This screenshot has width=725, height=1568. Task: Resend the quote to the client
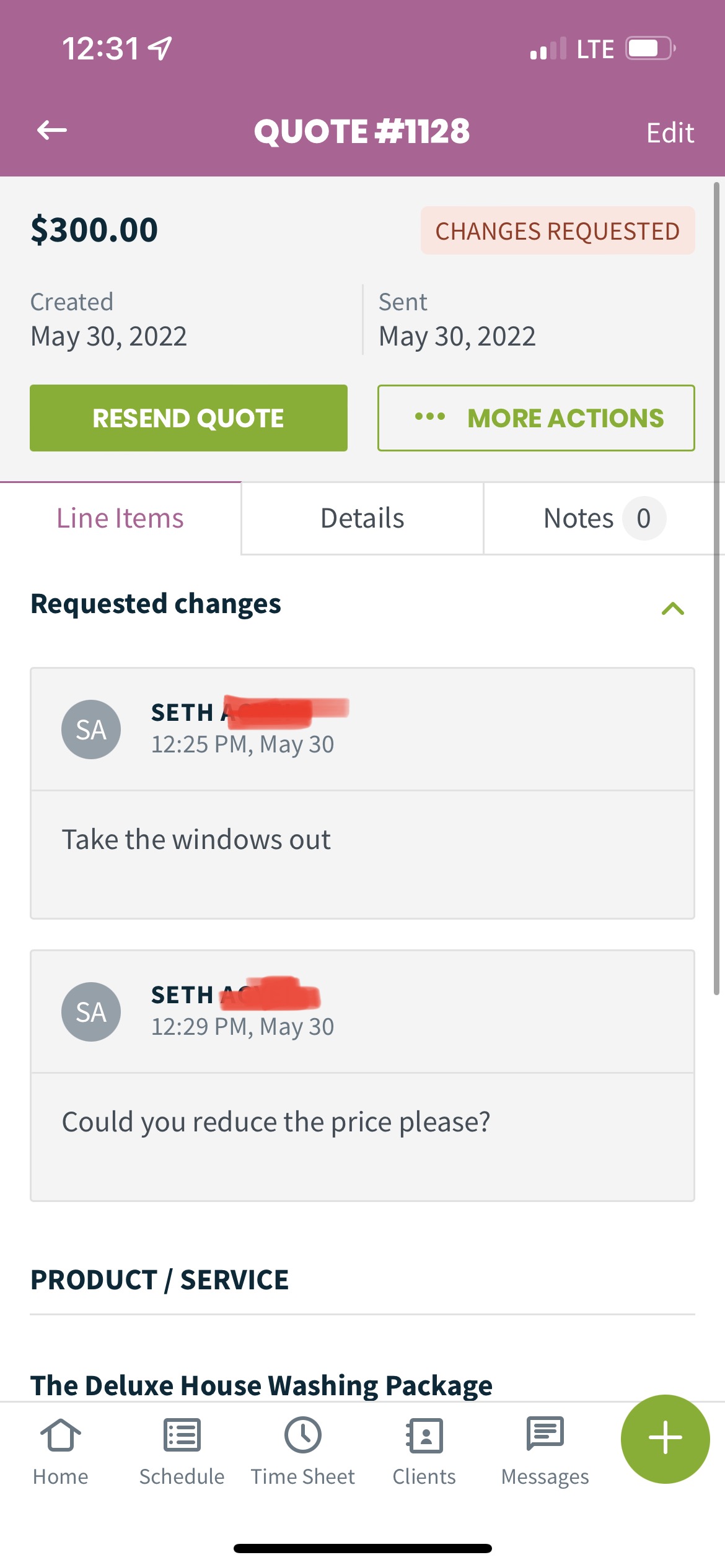point(188,418)
